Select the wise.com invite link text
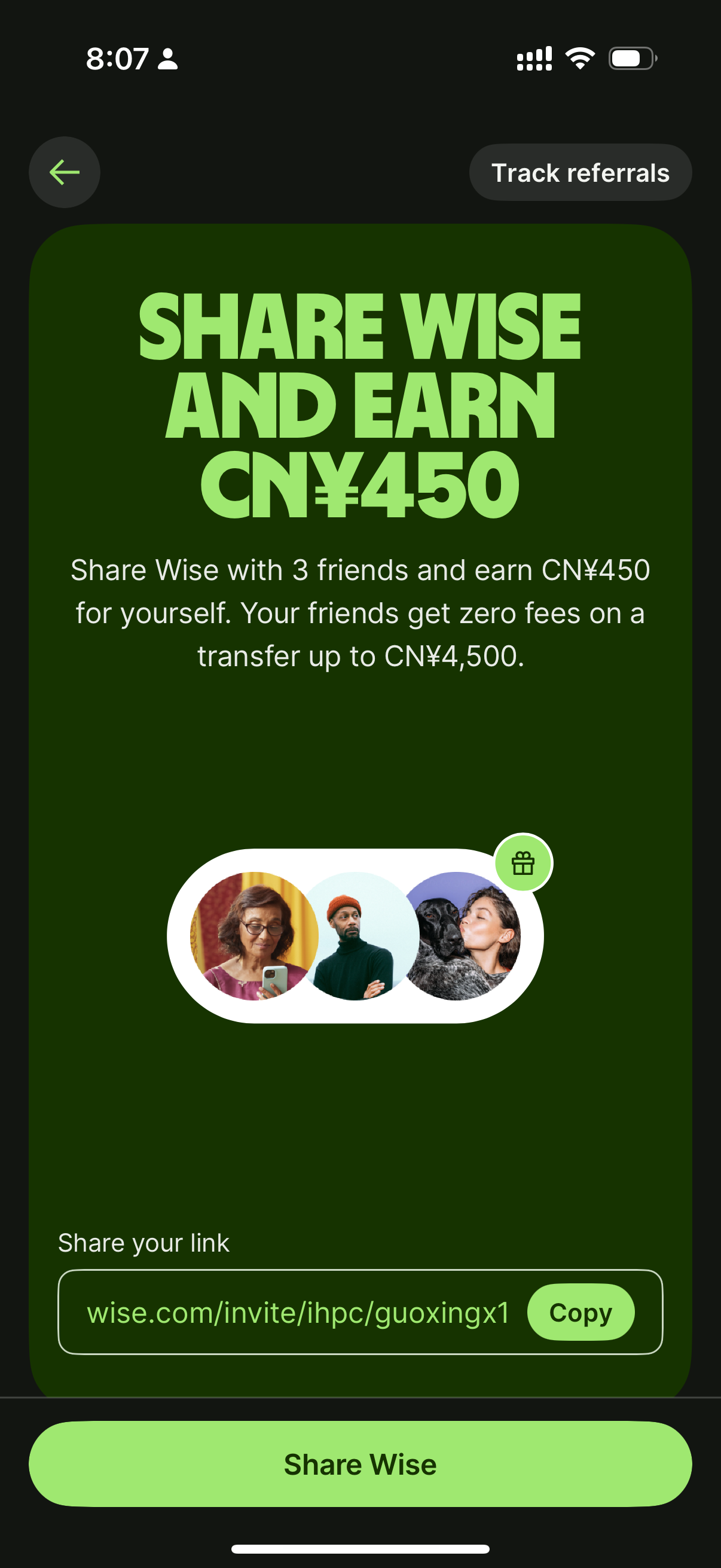 point(298,1312)
